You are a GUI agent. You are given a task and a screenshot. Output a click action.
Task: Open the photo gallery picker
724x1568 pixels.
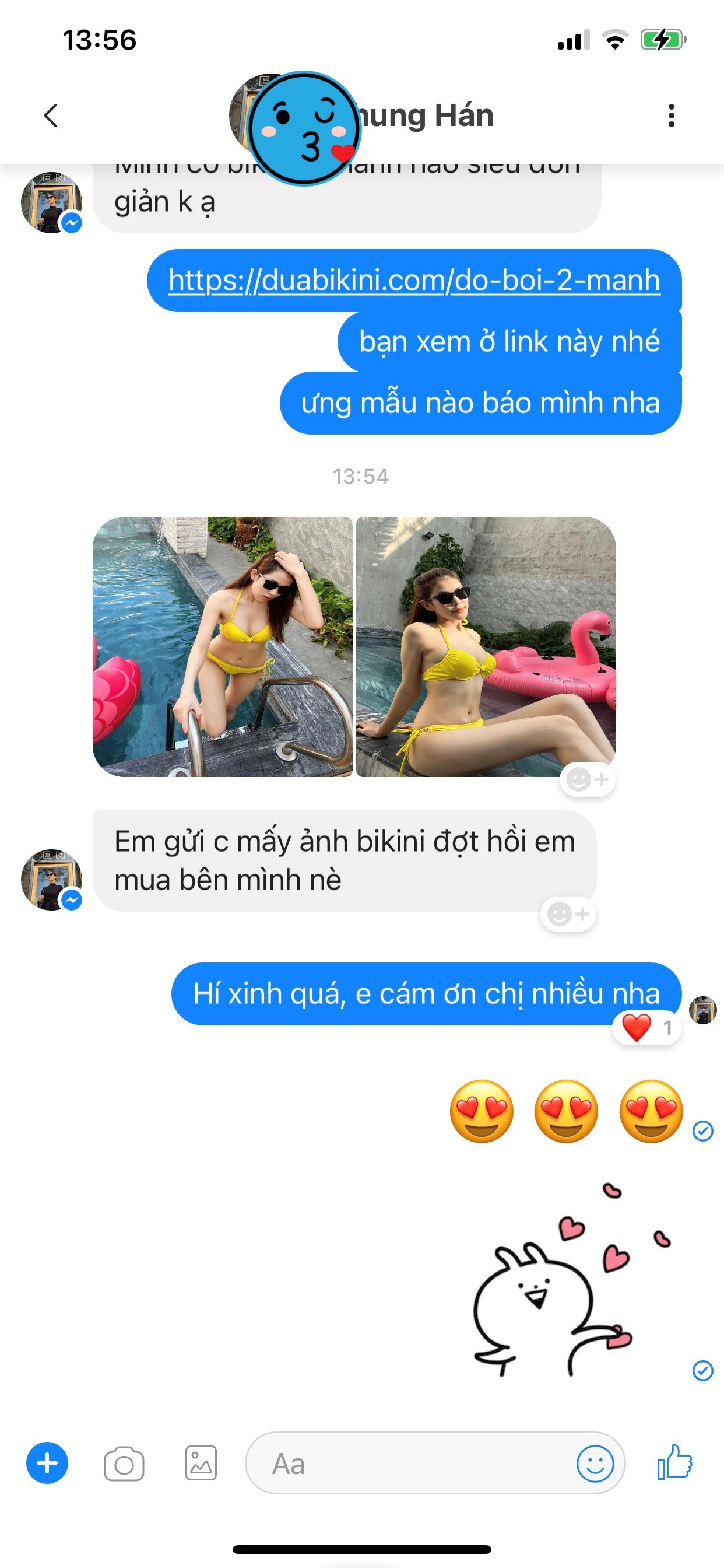pyautogui.click(x=201, y=1464)
